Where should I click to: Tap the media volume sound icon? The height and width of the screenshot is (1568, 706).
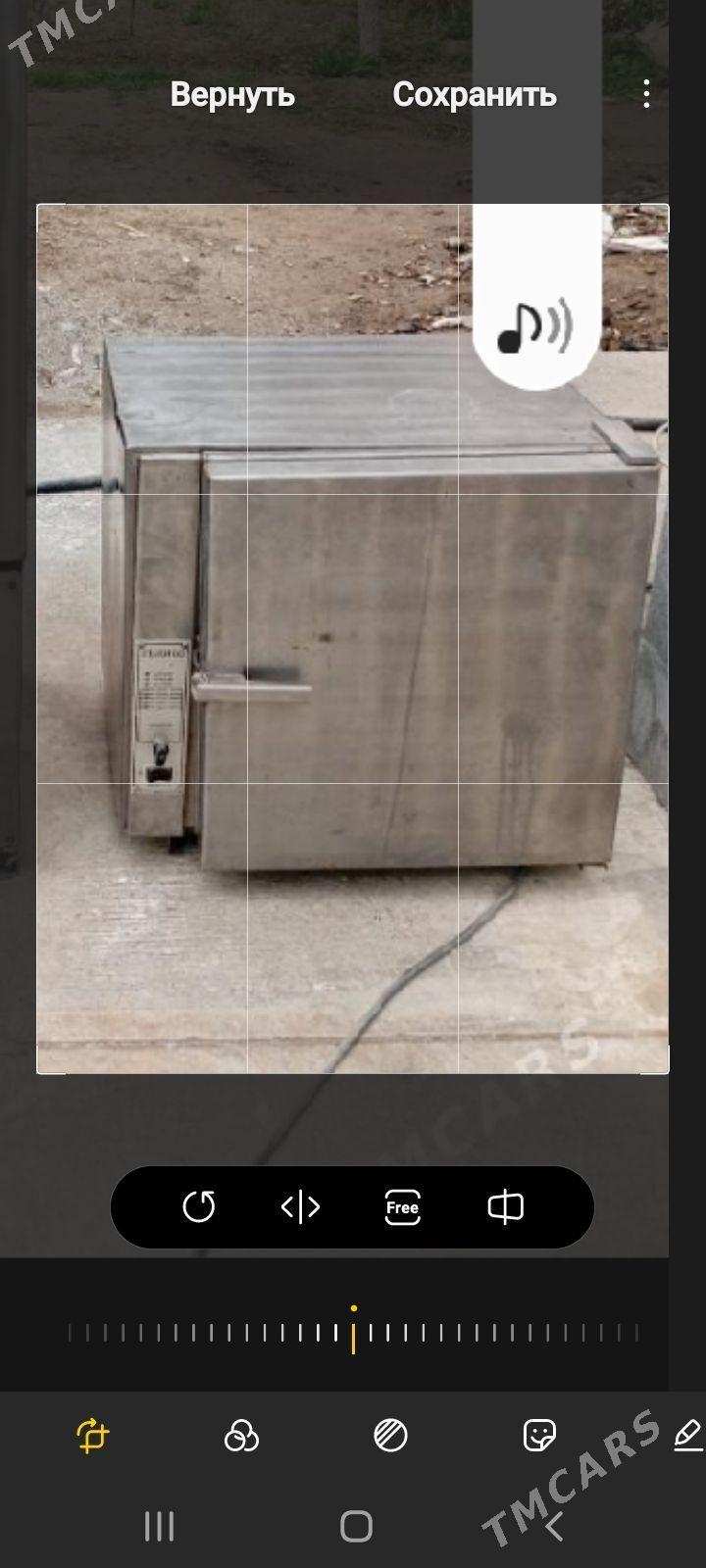pyautogui.click(x=535, y=328)
